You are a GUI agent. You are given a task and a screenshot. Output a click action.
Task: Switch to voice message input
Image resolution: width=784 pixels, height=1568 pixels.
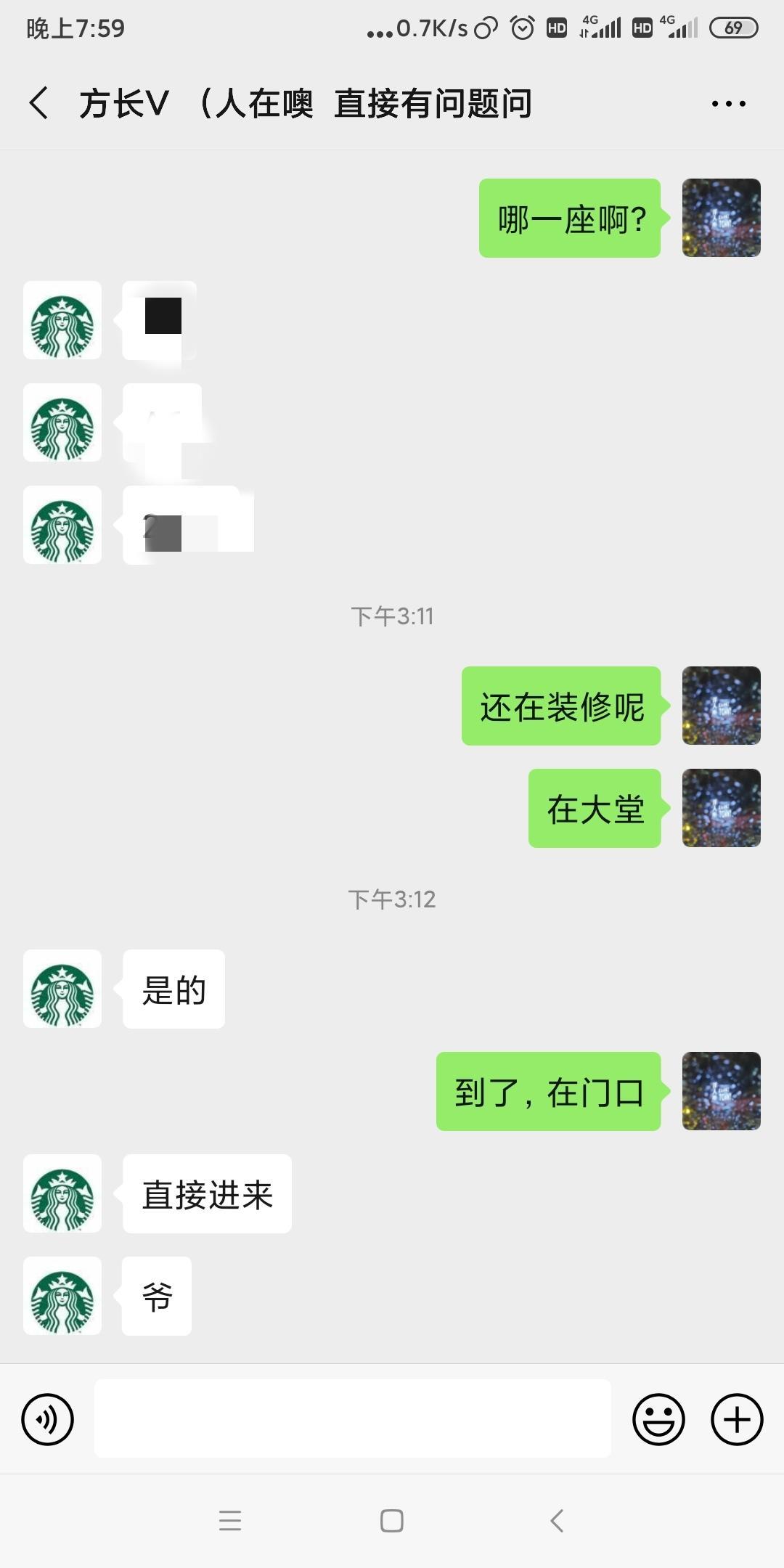click(48, 1419)
